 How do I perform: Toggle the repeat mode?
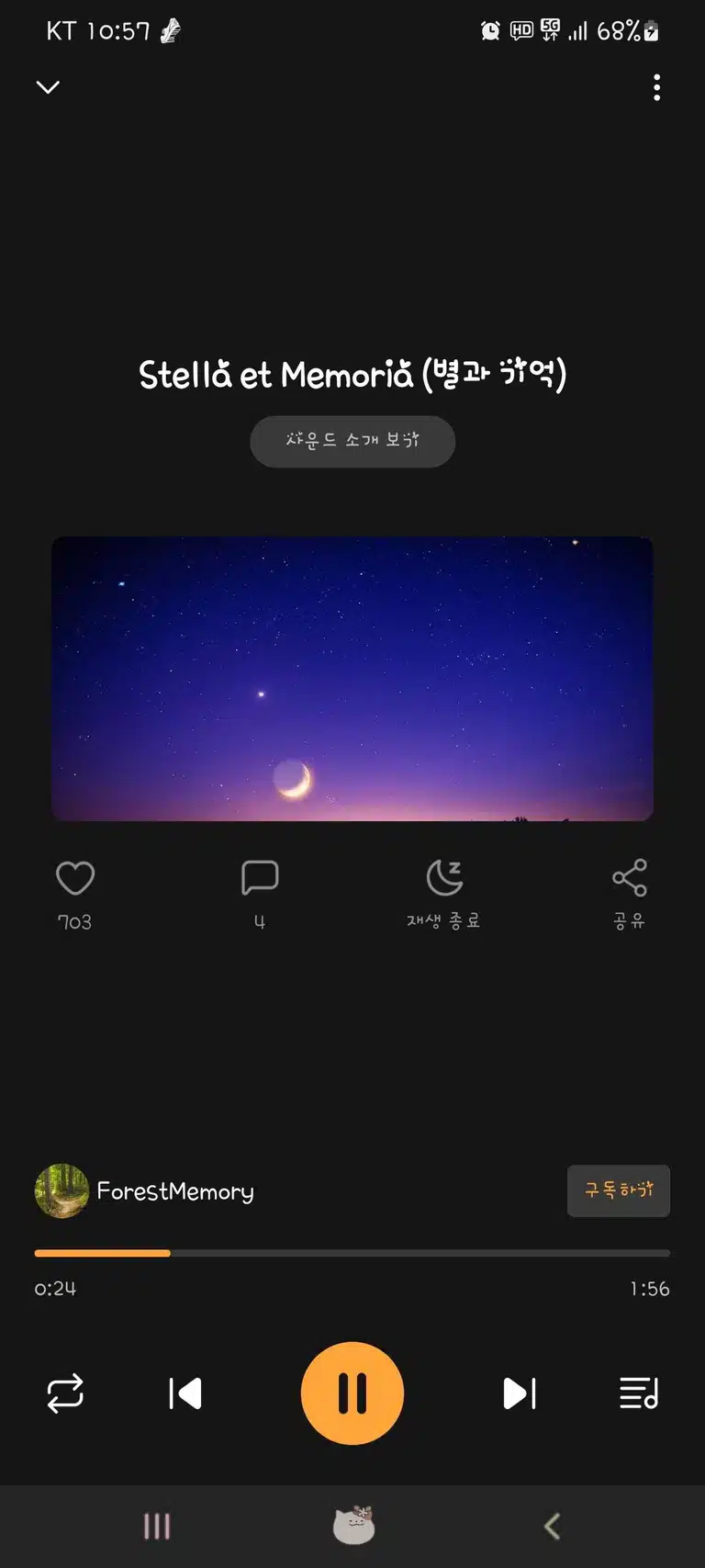pos(65,1393)
